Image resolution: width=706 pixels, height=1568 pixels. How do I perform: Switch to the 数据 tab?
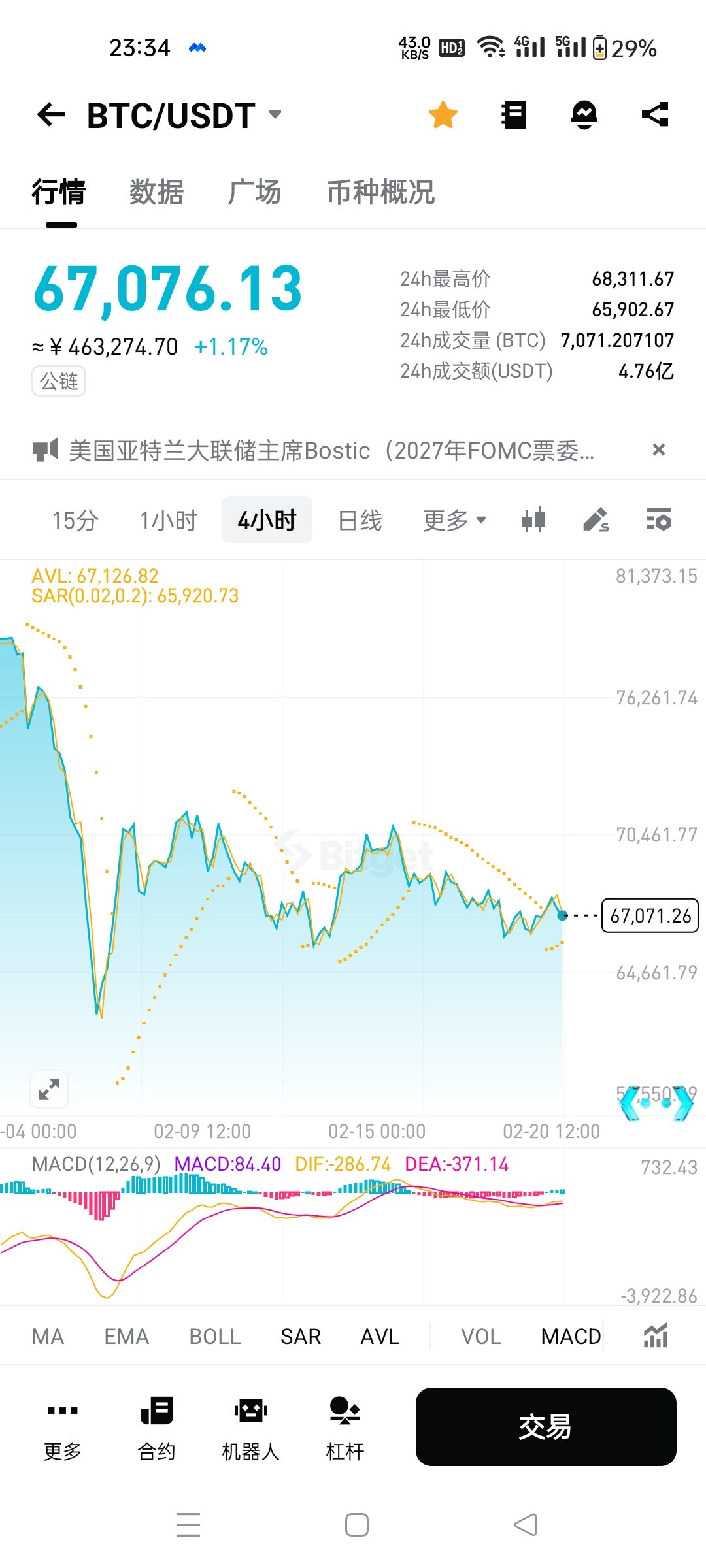point(156,192)
